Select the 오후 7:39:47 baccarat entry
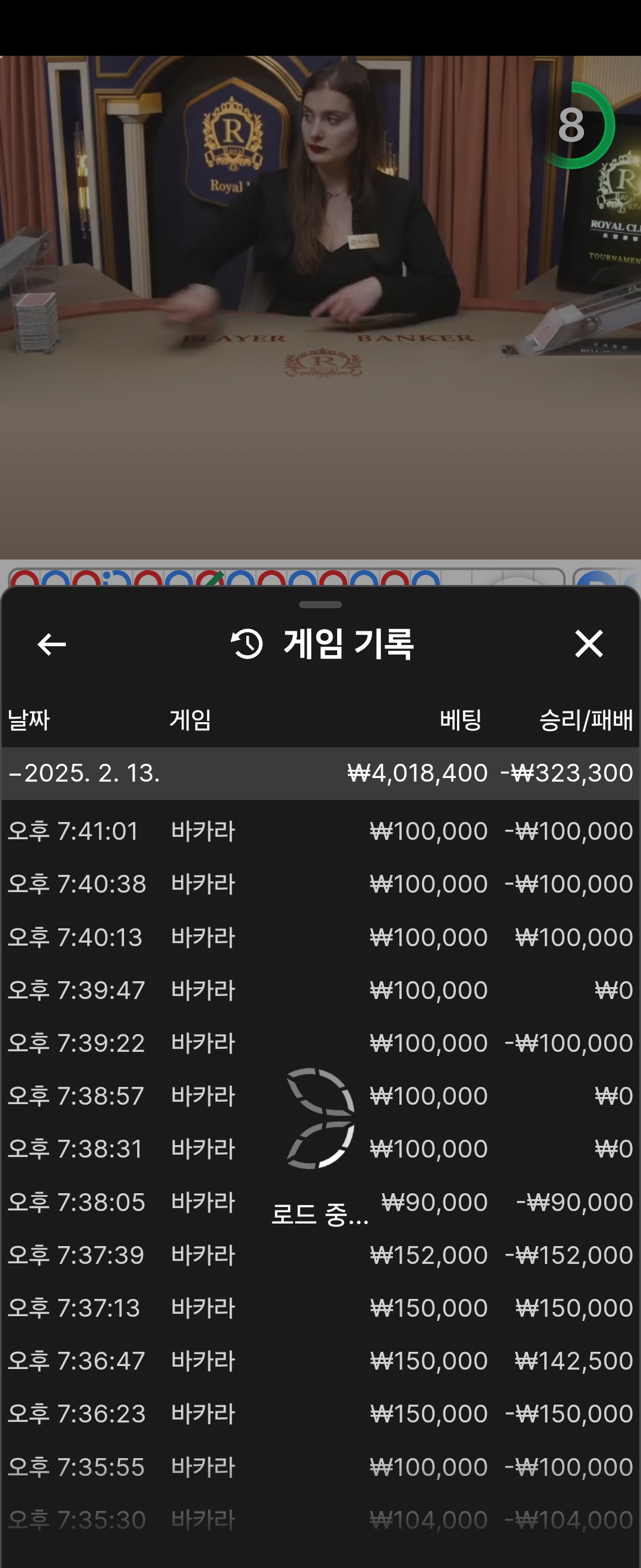Viewport: 641px width, 1568px height. tap(320, 990)
